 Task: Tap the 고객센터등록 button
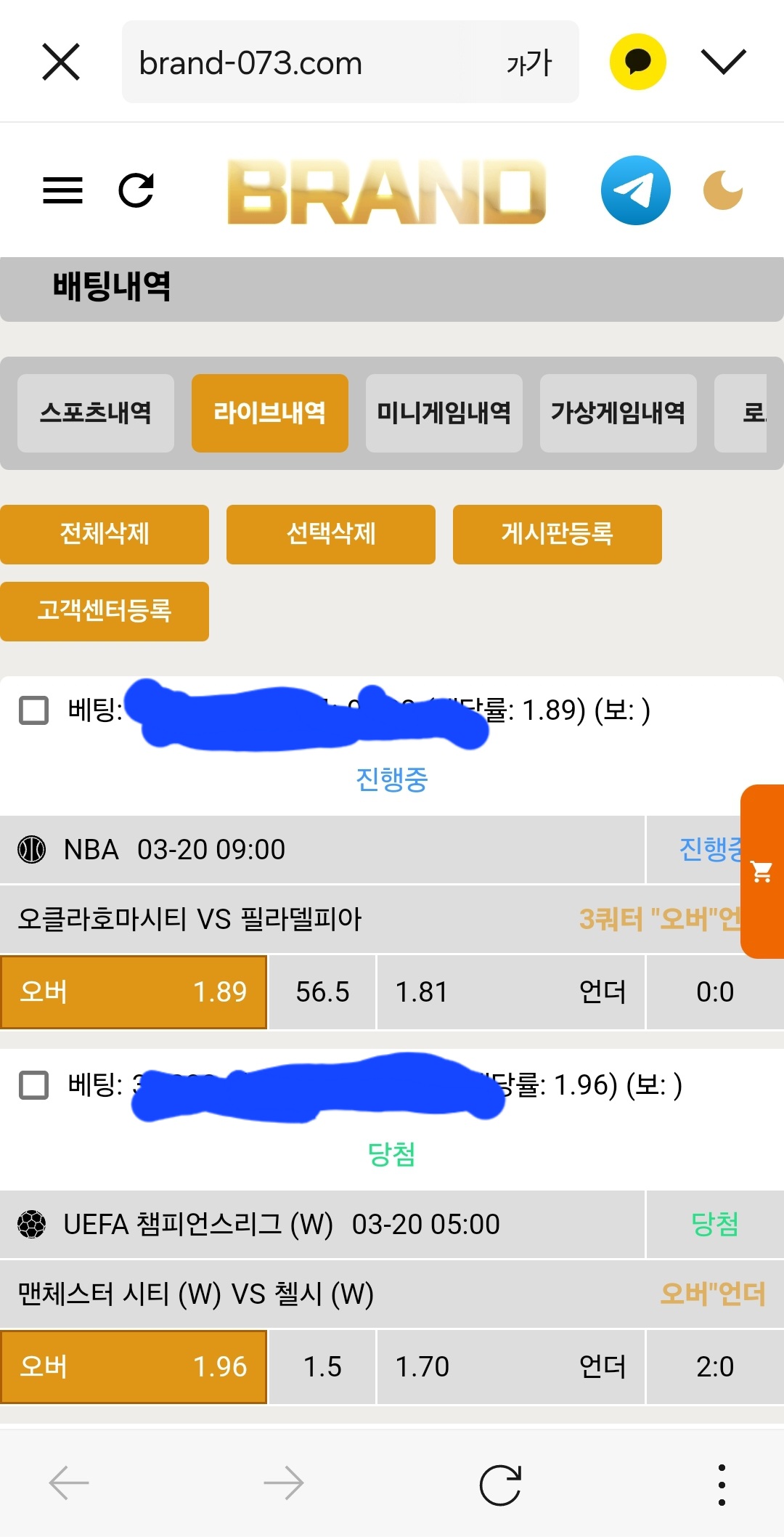[105, 612]
